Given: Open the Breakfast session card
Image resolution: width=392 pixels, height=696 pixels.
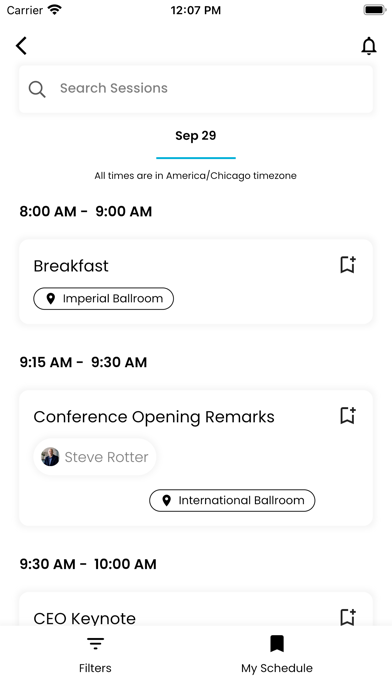Looking at the screenshot, I should point(196,281).
